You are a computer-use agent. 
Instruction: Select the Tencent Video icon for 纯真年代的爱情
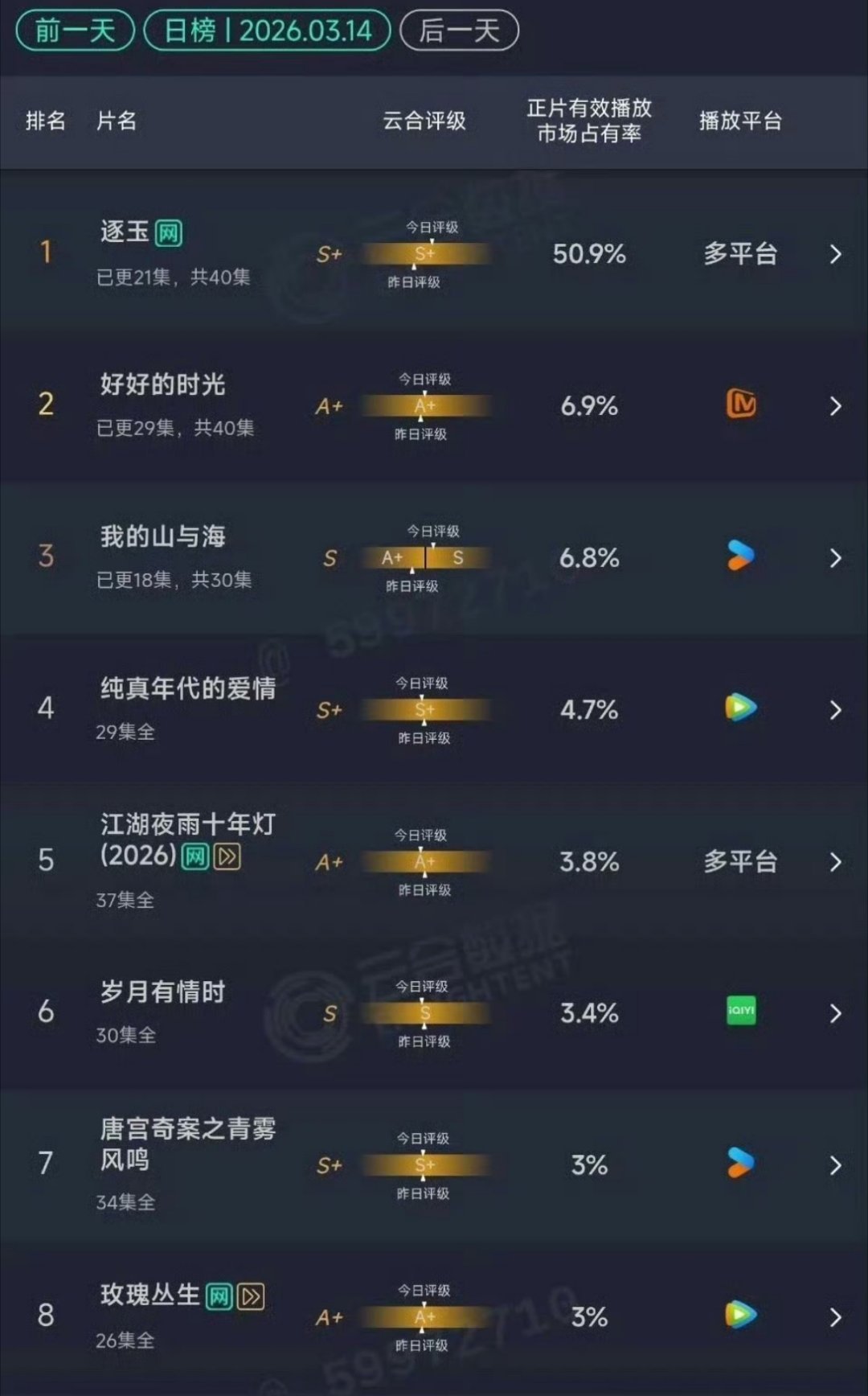(x=740, y=708)
